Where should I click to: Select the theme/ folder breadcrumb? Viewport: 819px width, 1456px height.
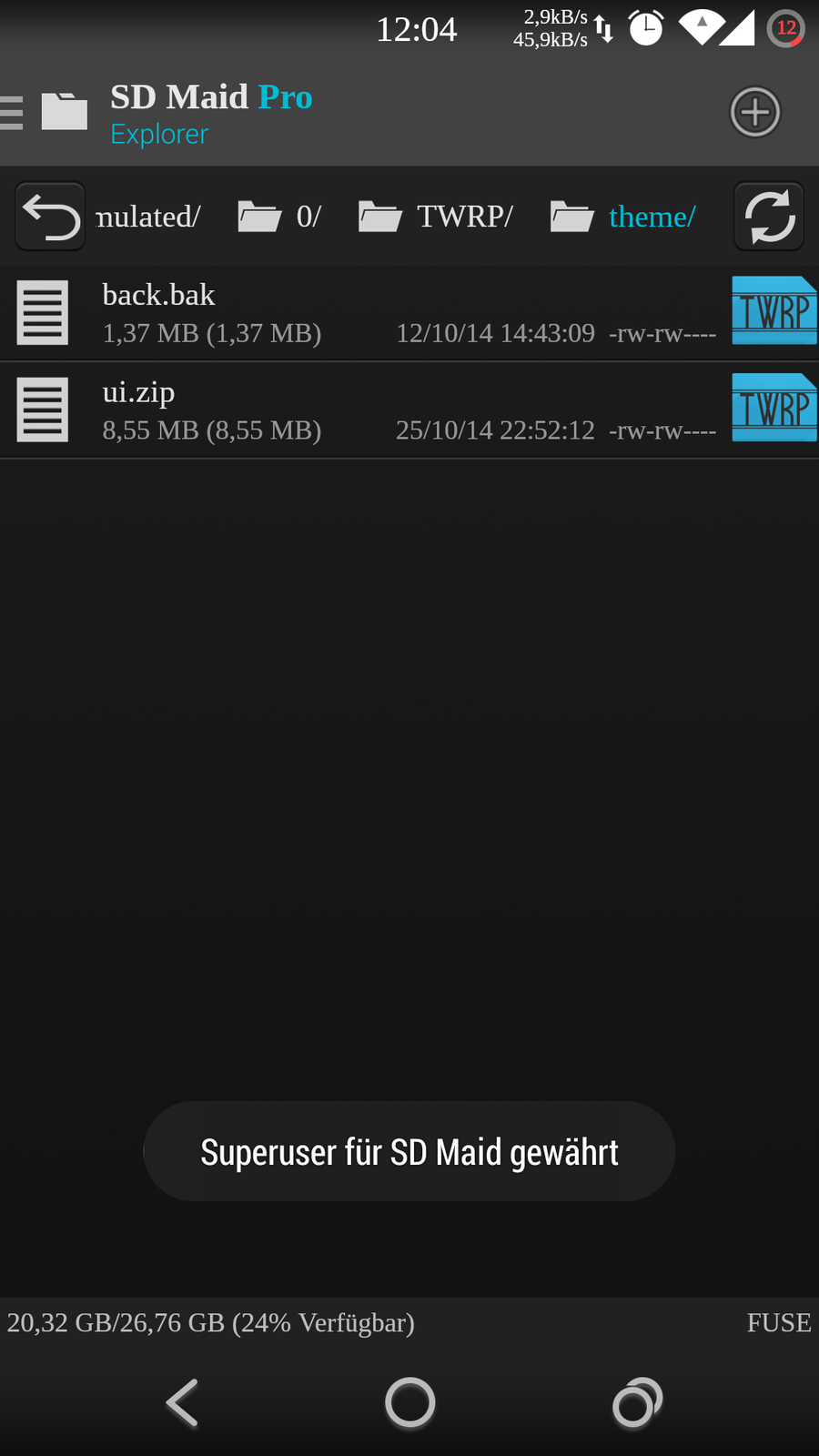[625, 217]
